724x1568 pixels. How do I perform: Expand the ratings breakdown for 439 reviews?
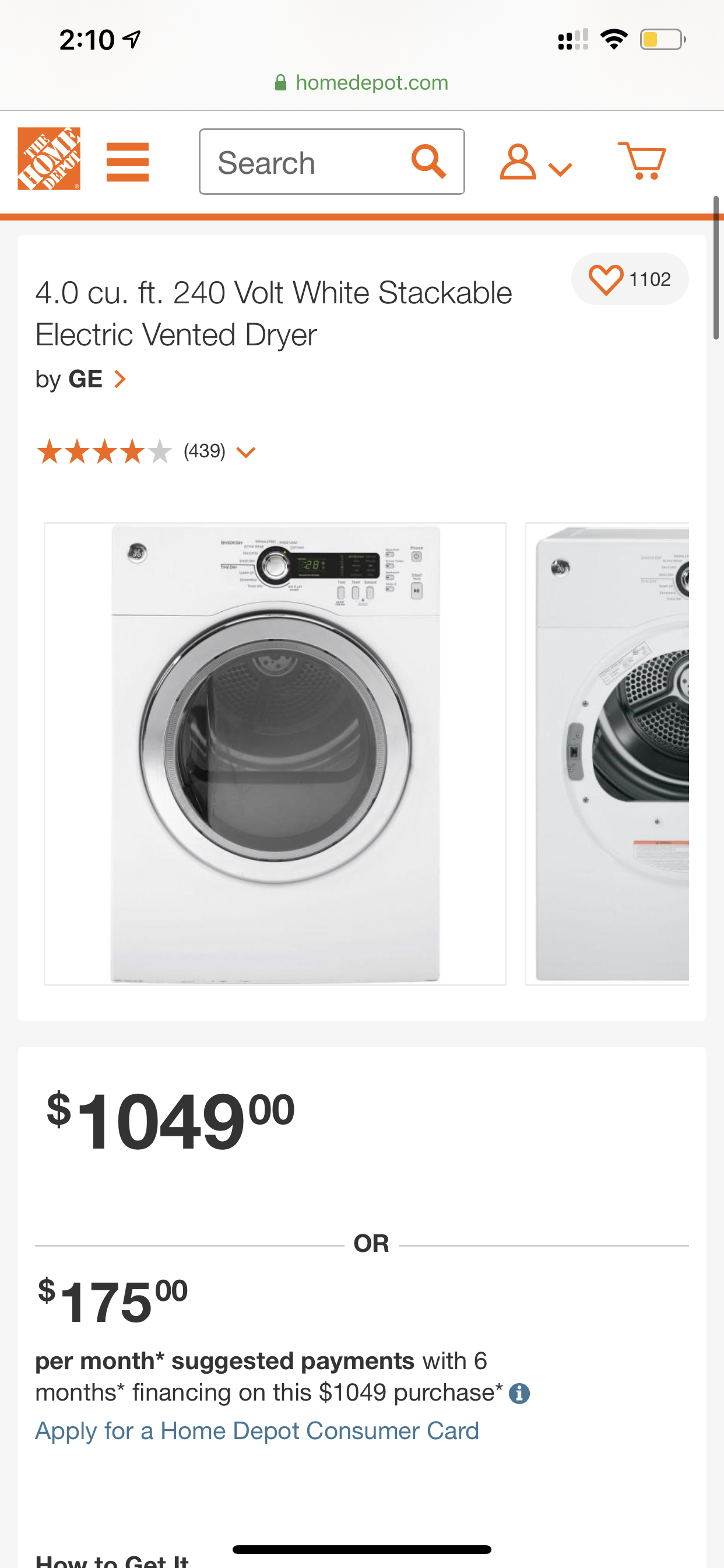[x=245, y=452]
